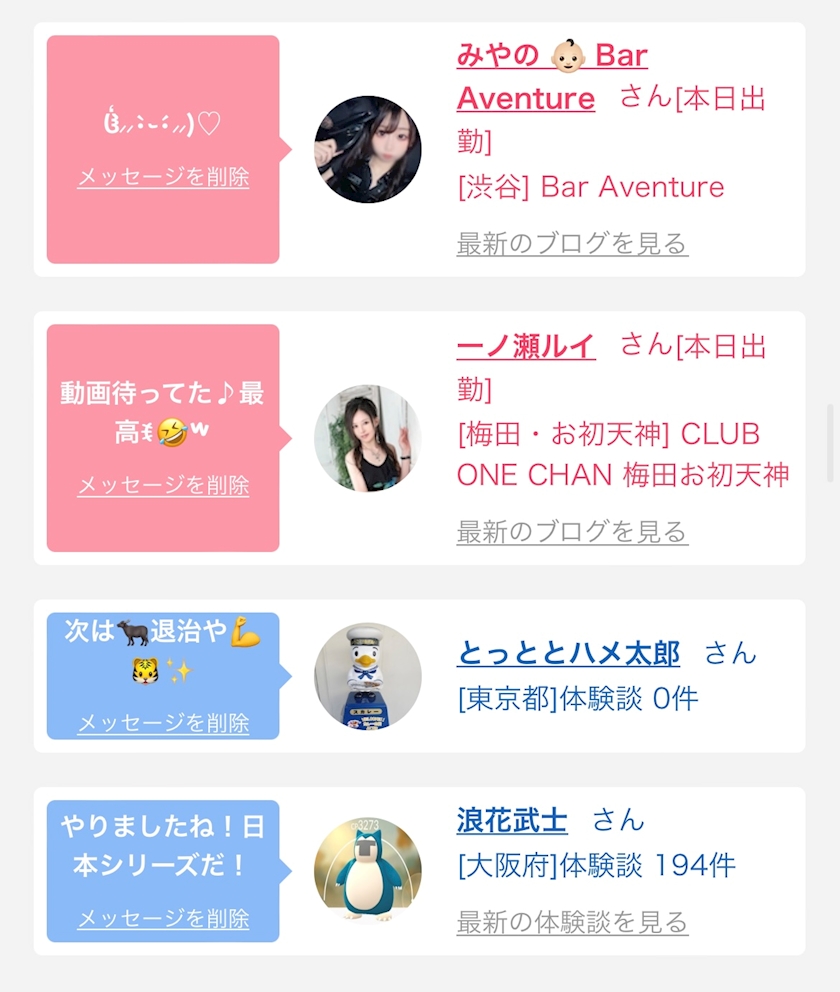Tap 浪花武士's Snorlax avatar
This screenshot has height=992, width=840.
click(x=368, y=871)
